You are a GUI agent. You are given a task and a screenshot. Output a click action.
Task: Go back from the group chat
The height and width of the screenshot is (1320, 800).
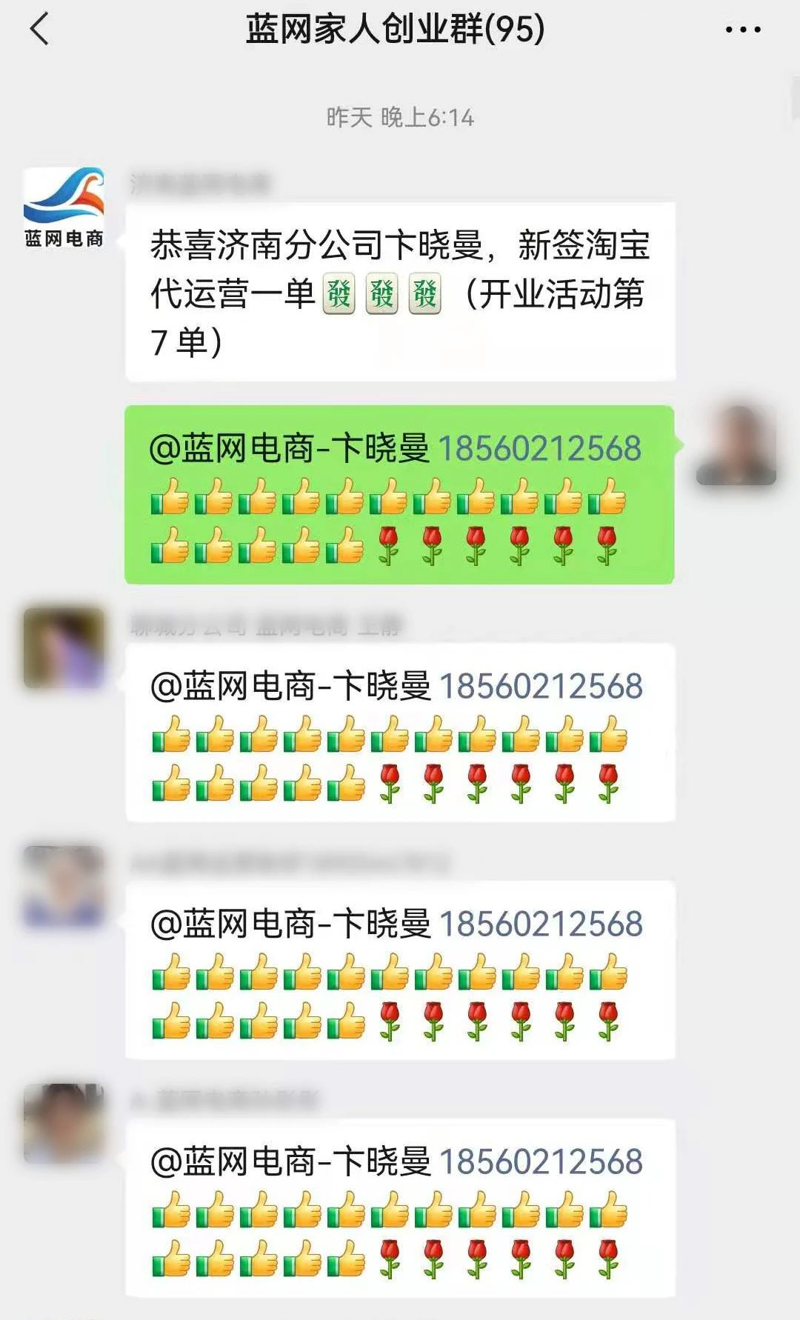click(40, 30)
